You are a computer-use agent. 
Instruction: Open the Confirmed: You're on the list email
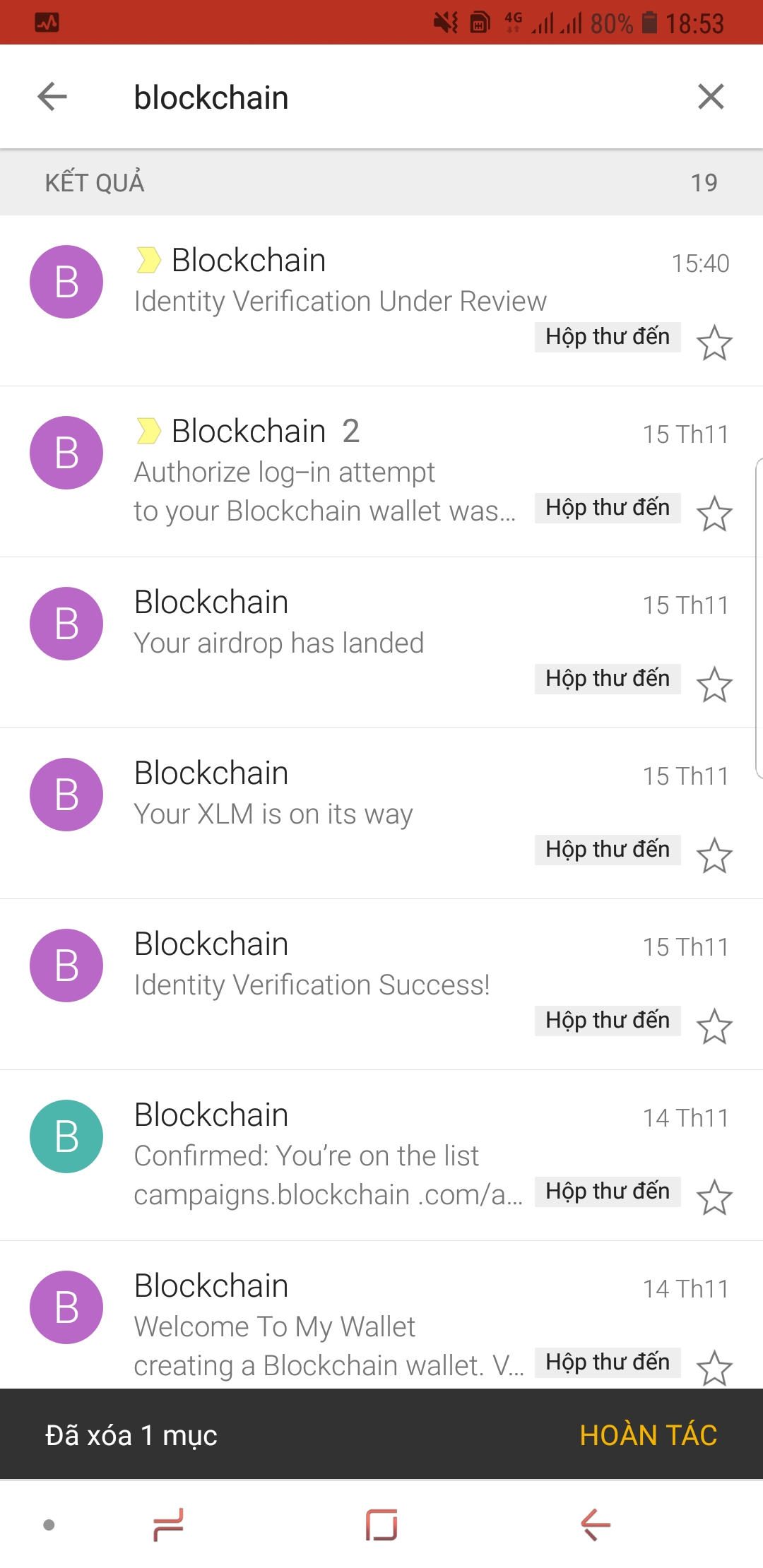point(325,1155)
